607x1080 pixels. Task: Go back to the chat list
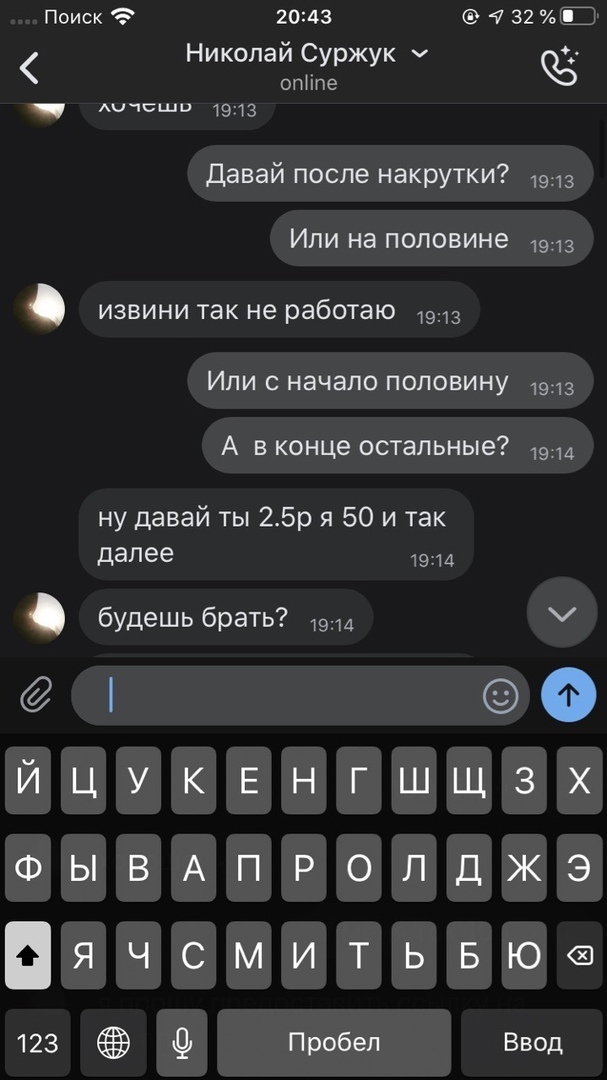click(x=30, y=68)
